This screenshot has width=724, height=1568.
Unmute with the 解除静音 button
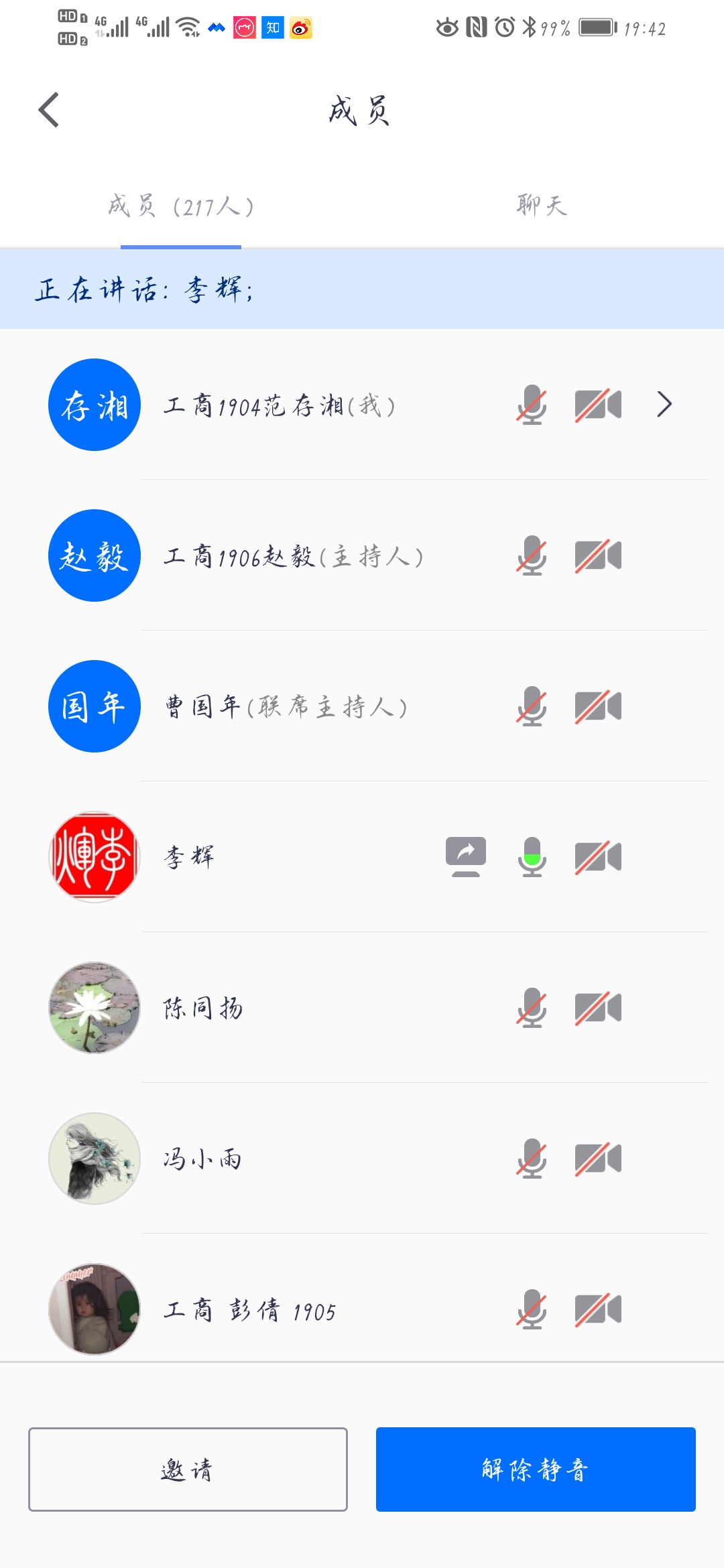[535, 1469]
